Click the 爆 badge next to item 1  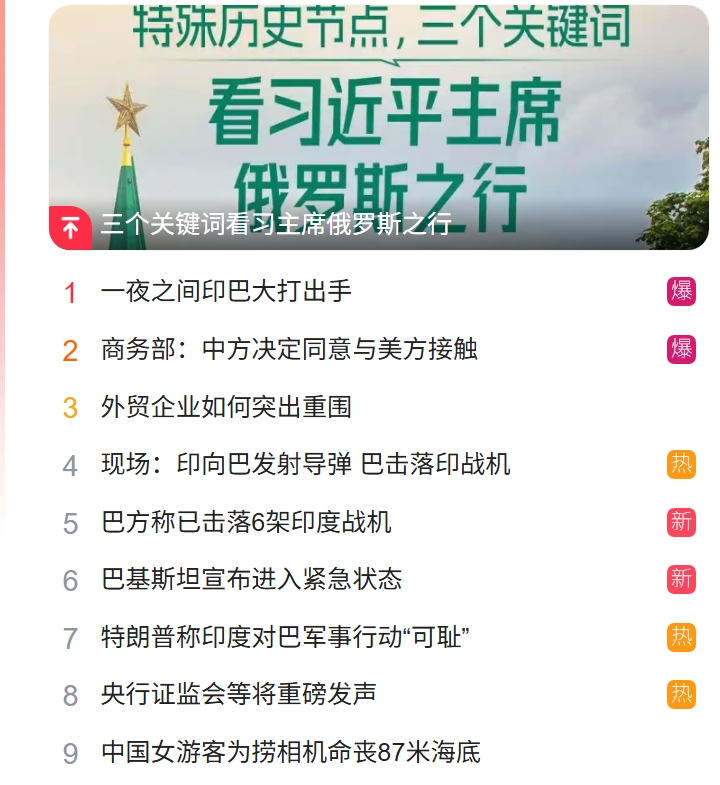click(681, 290)
